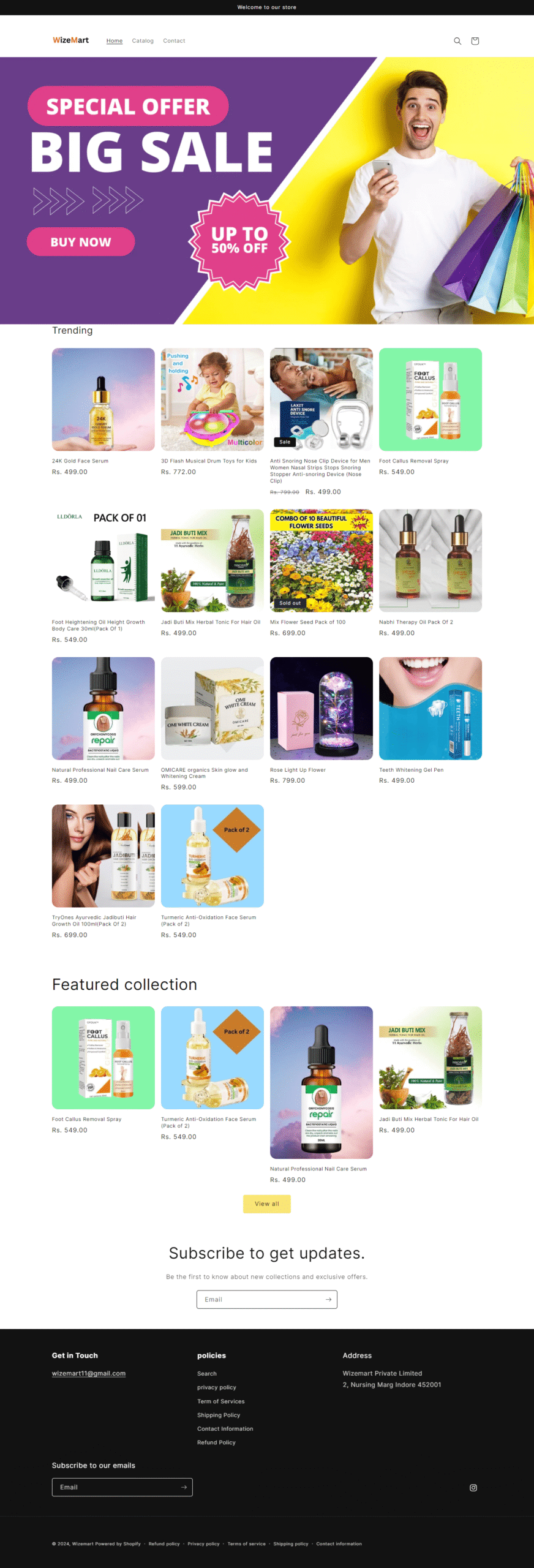Open Teeth Whitening Gel Pen product
The width and height of the screenshot is (534, 1568).
(411, 770)
